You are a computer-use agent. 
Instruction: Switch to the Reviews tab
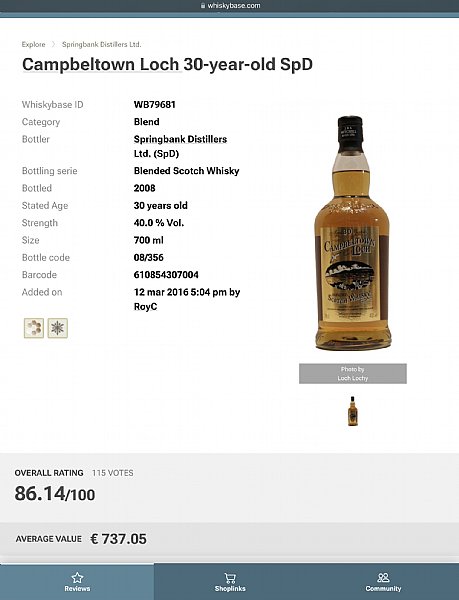coord(77,582)
